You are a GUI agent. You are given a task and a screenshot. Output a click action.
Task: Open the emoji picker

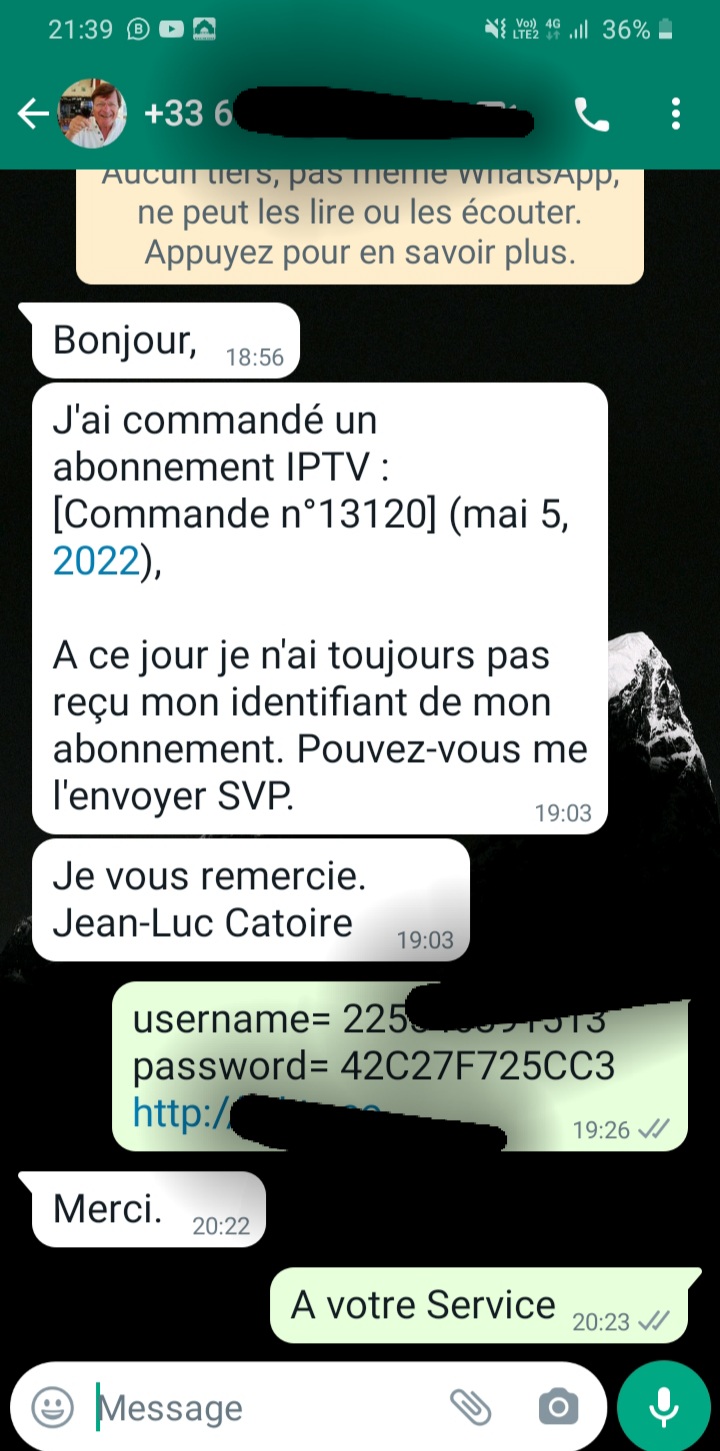(x=51, y=1408)
